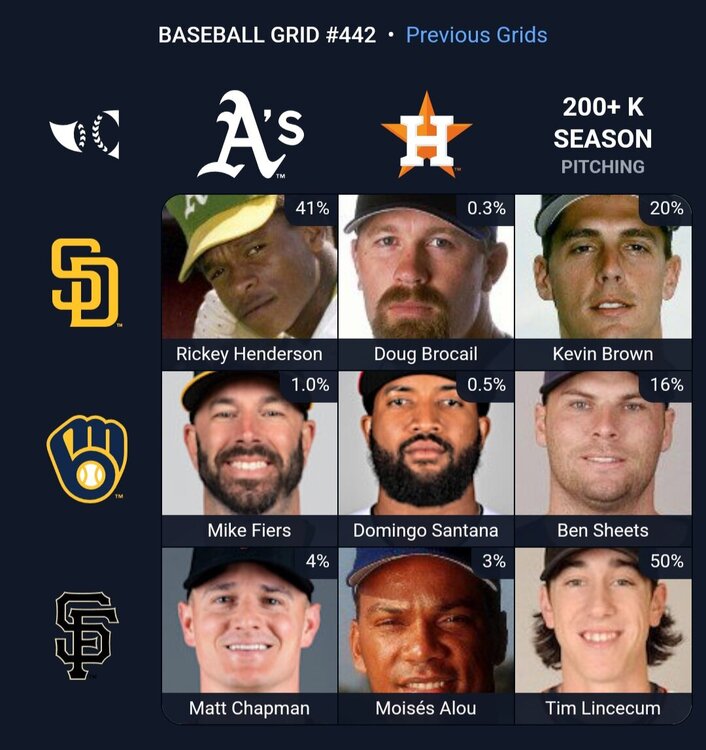The image size is (706, 750).
Task: Select the Domingo Santana tile
Action: coord(426,458)
